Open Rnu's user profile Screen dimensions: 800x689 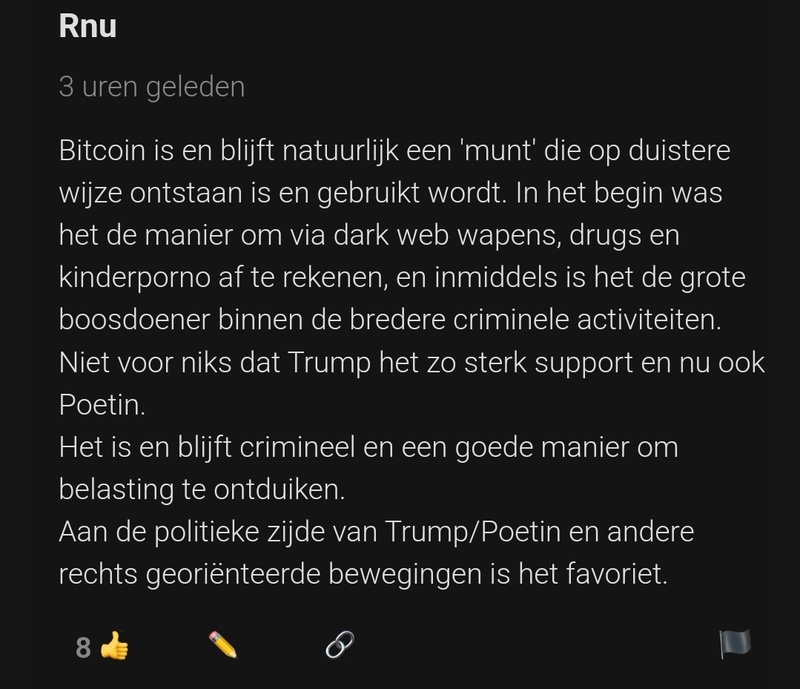88,26
